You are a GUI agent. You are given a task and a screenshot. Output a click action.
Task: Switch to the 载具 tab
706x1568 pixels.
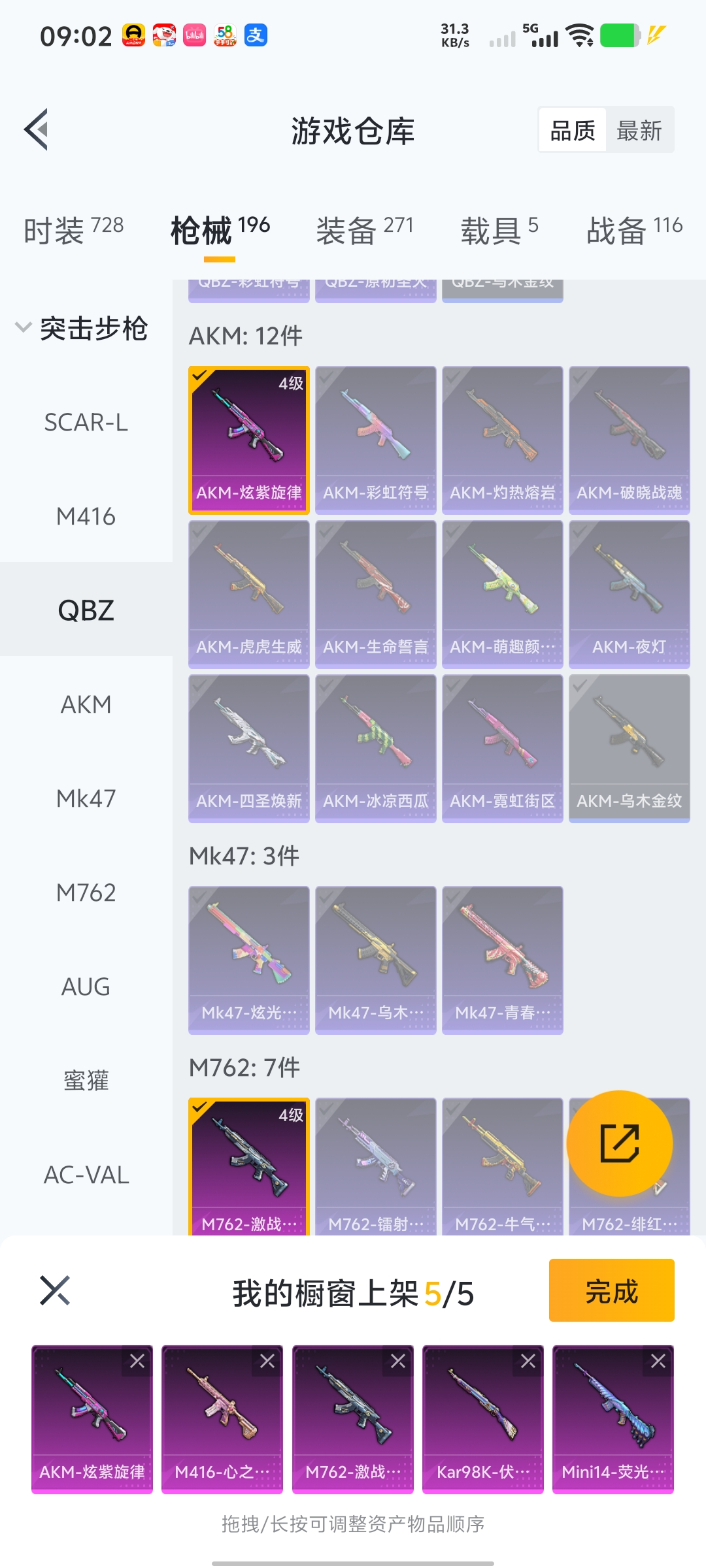tap(499, 230)
